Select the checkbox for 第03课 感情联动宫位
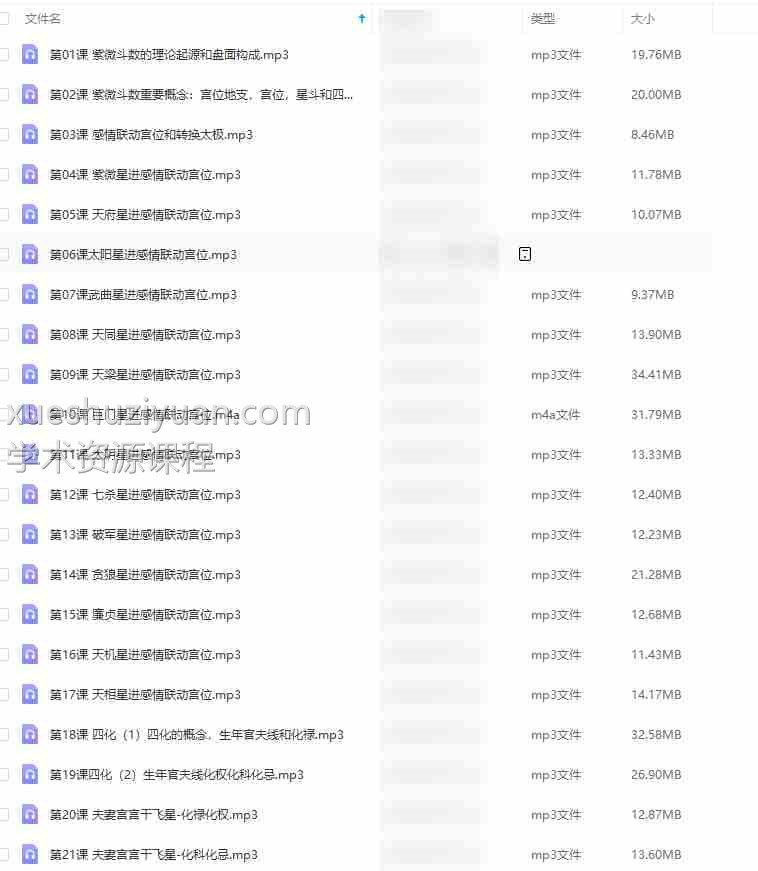Screen dimensions: 758x871 (x=5, y=134)
